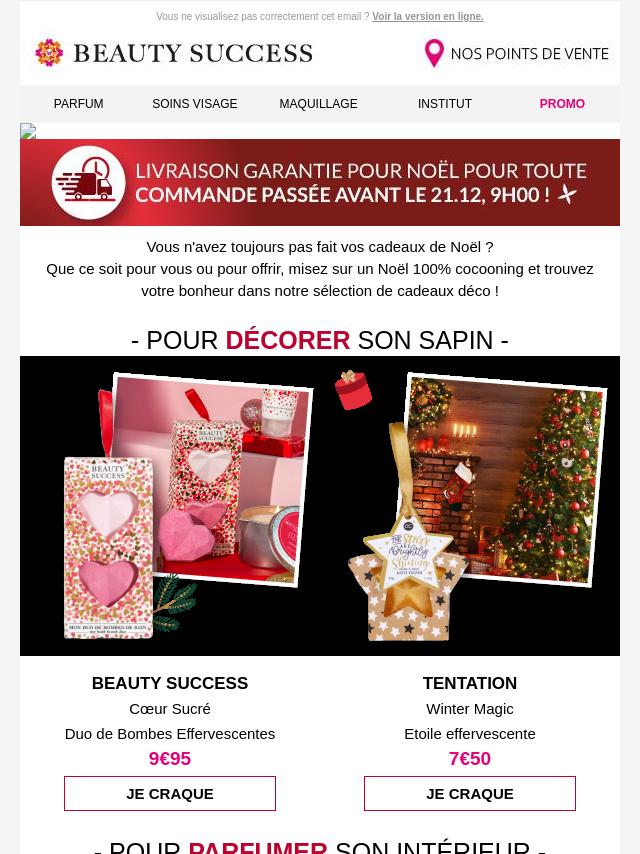Image resolution: width=640 pixels, height=854 pixels.
Task: Tap 'Je craque' under Beauty Success Cœur Sucré
Action: click(x=170, y=794)
